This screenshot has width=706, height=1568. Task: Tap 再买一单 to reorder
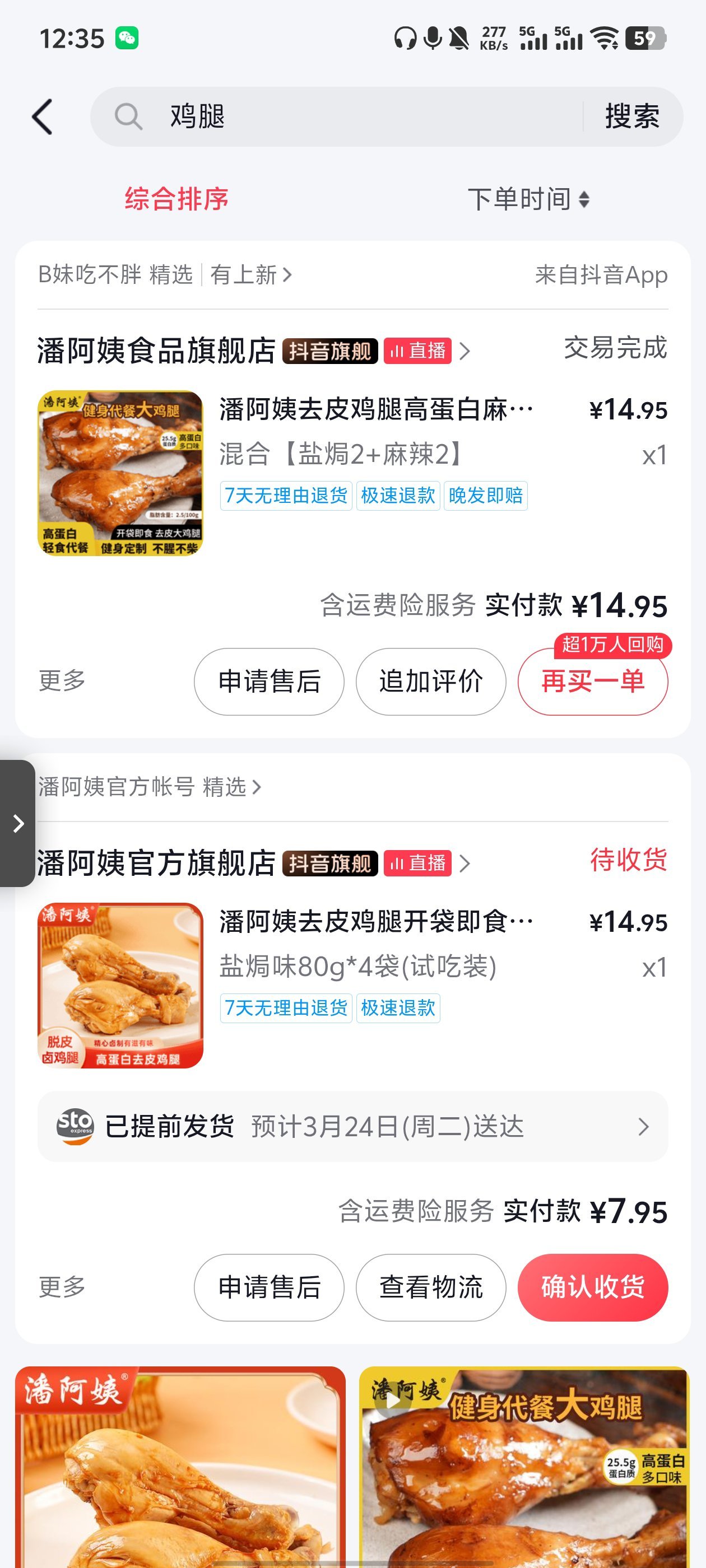point(592,681)
